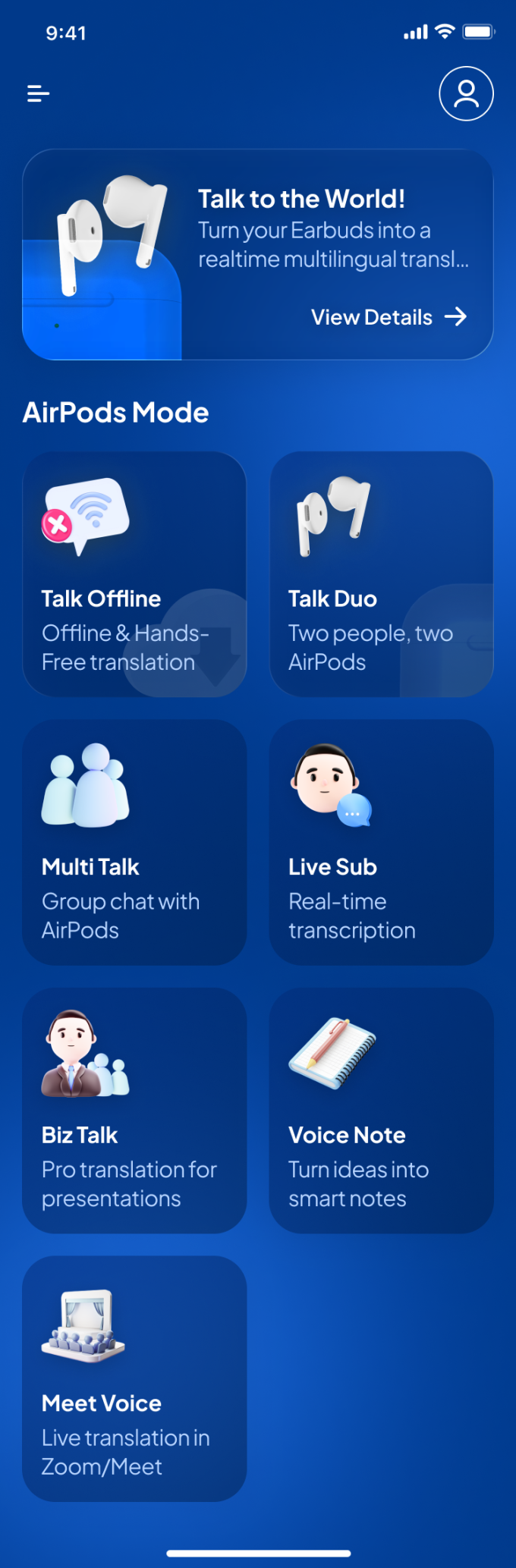
Task: Start Meet Voice live translation
Action: click(x=134, y=1378)
